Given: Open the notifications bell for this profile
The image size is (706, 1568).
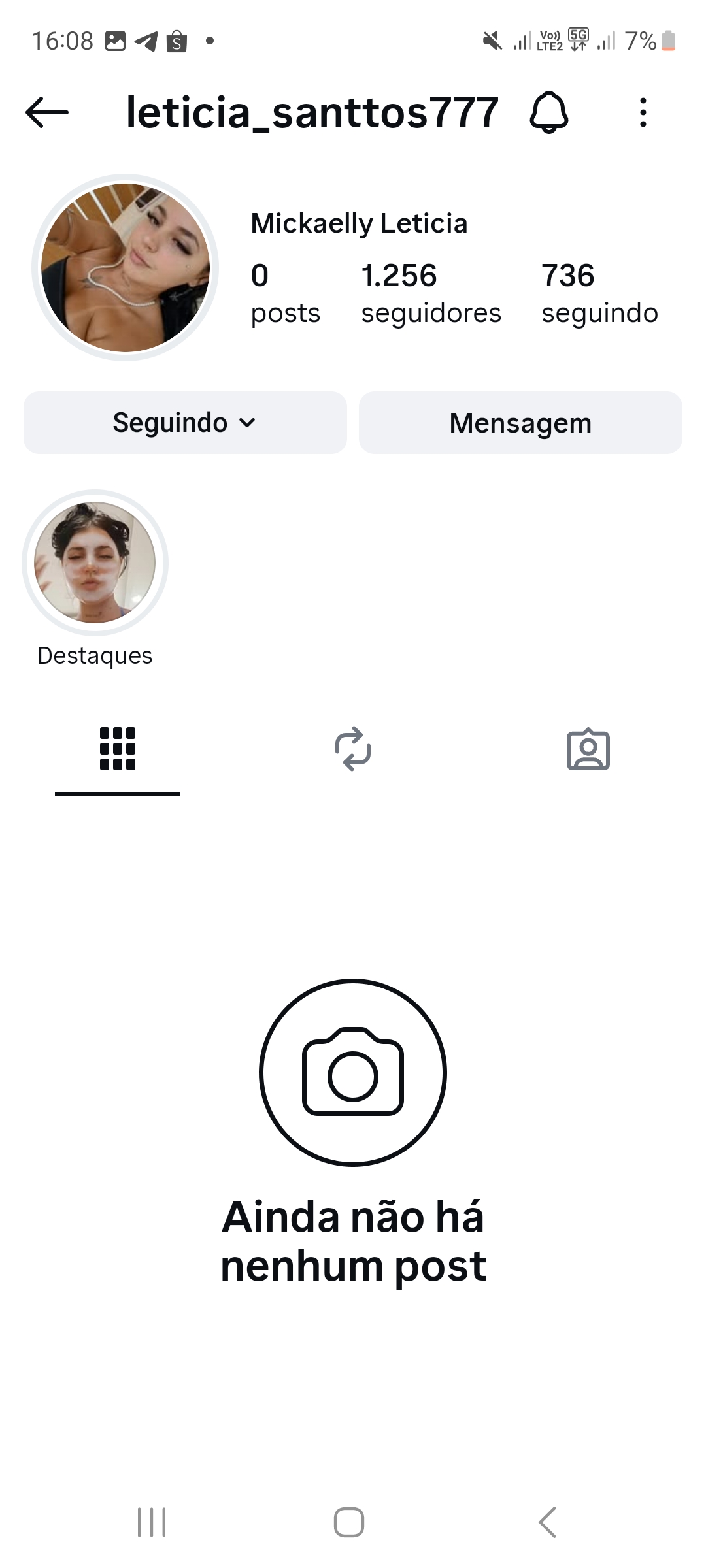Looking at the screenshot, I should click(548, 112).
